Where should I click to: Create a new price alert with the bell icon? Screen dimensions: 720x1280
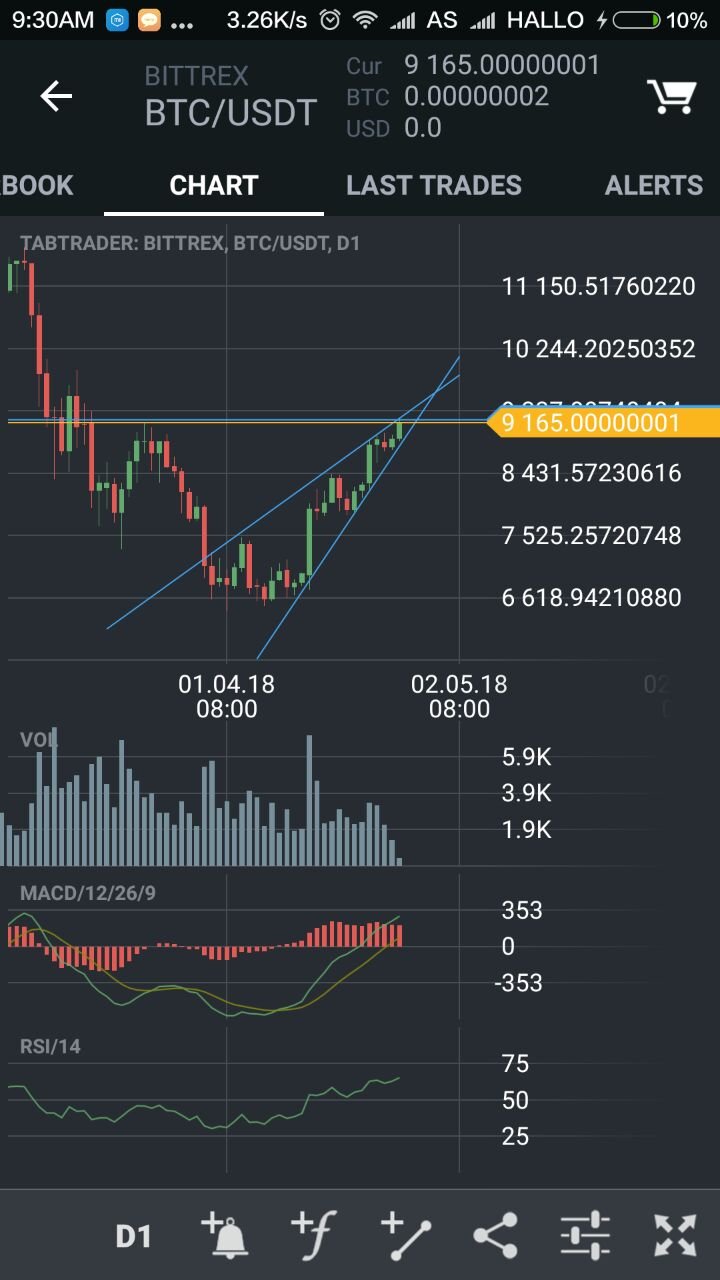pyautogui.click(x=227, y=1236)
